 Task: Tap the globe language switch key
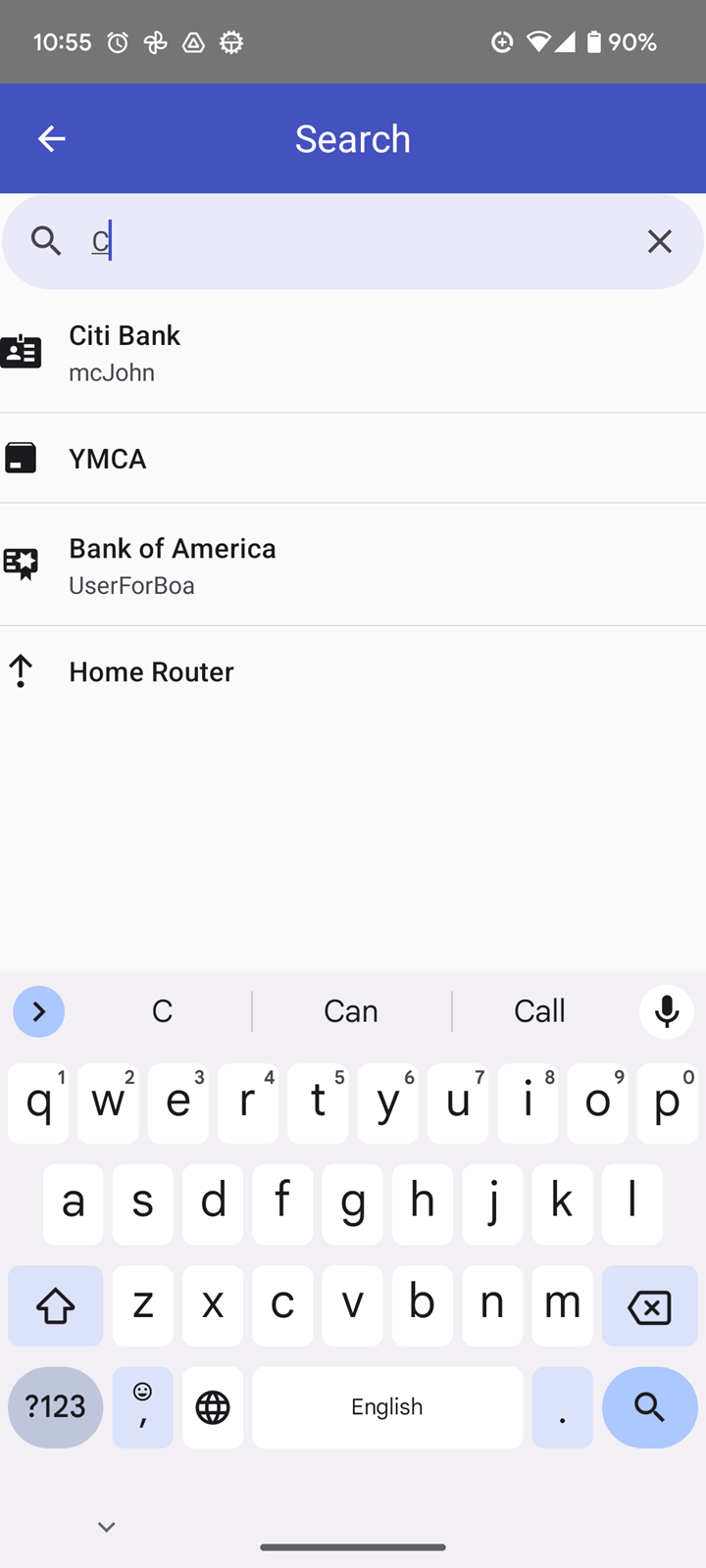213,1407
